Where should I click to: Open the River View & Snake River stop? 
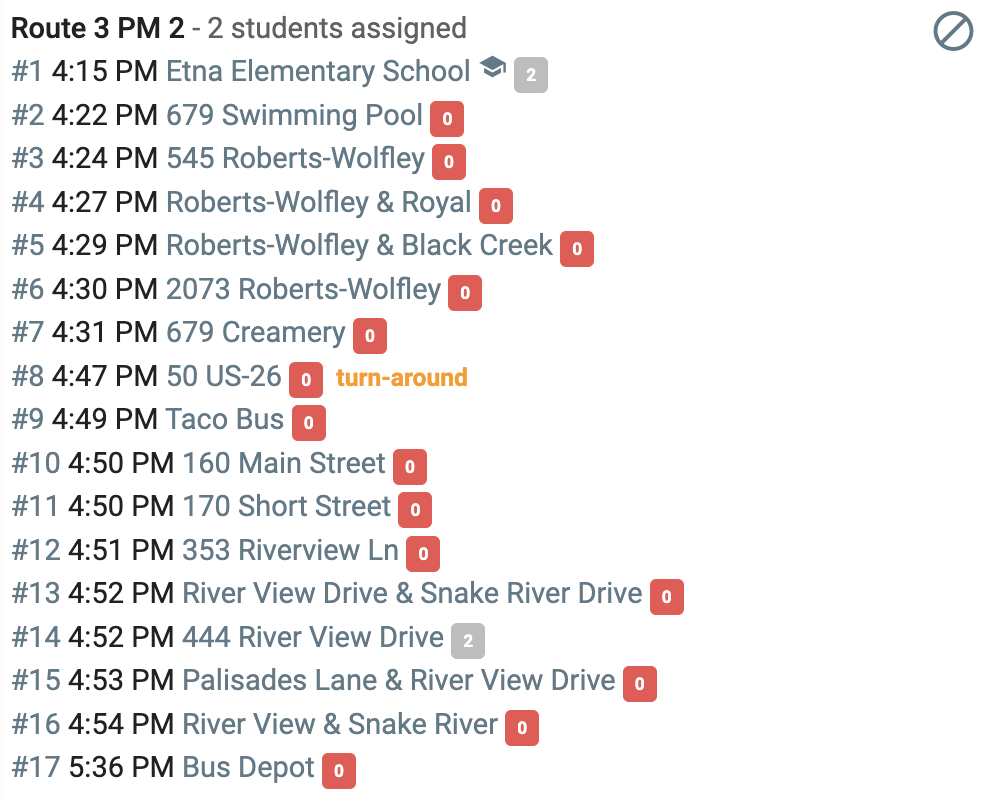(340, 724)
